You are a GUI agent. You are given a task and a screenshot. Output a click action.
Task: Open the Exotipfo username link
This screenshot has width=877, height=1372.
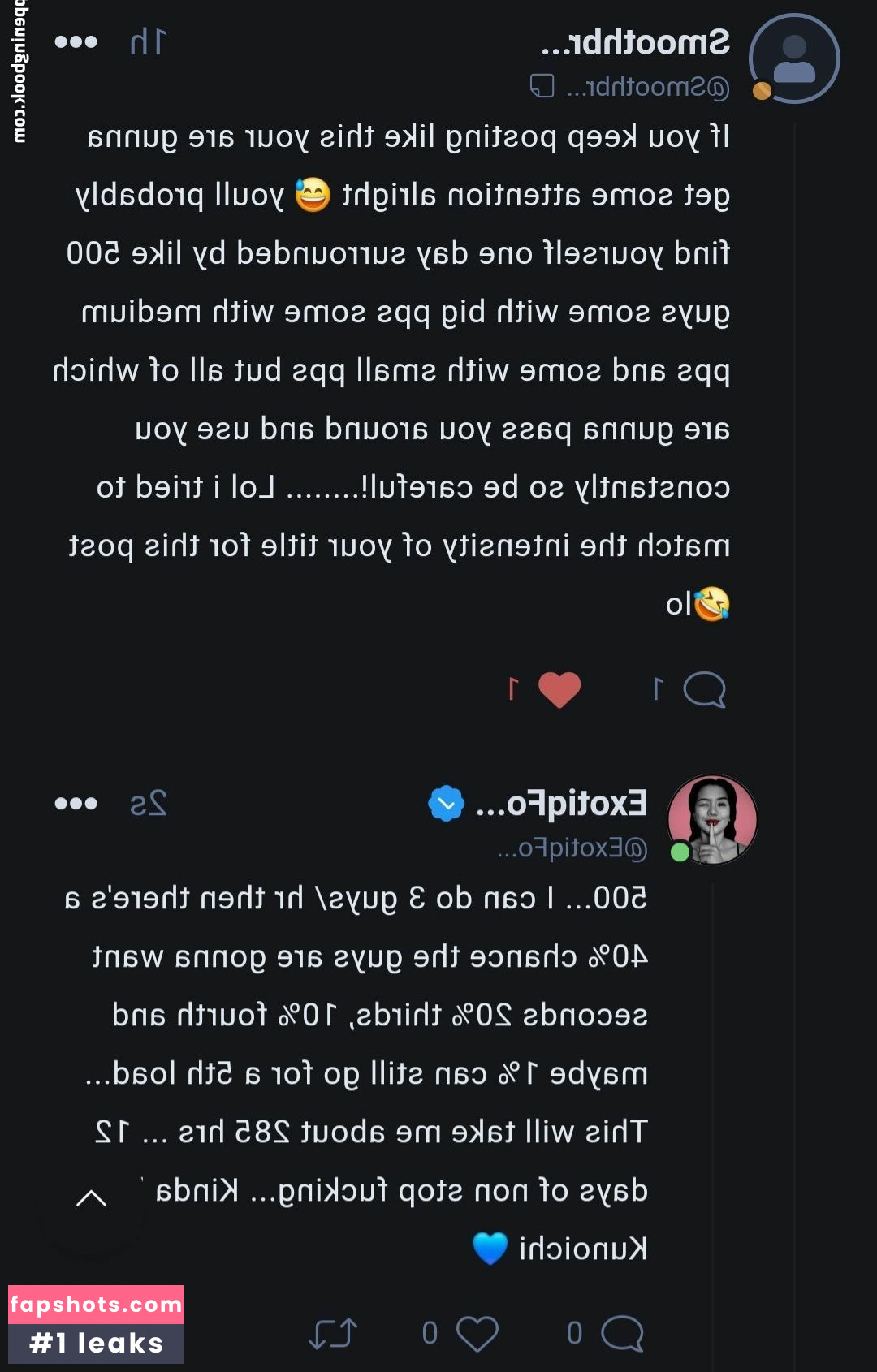click(560, 804)
